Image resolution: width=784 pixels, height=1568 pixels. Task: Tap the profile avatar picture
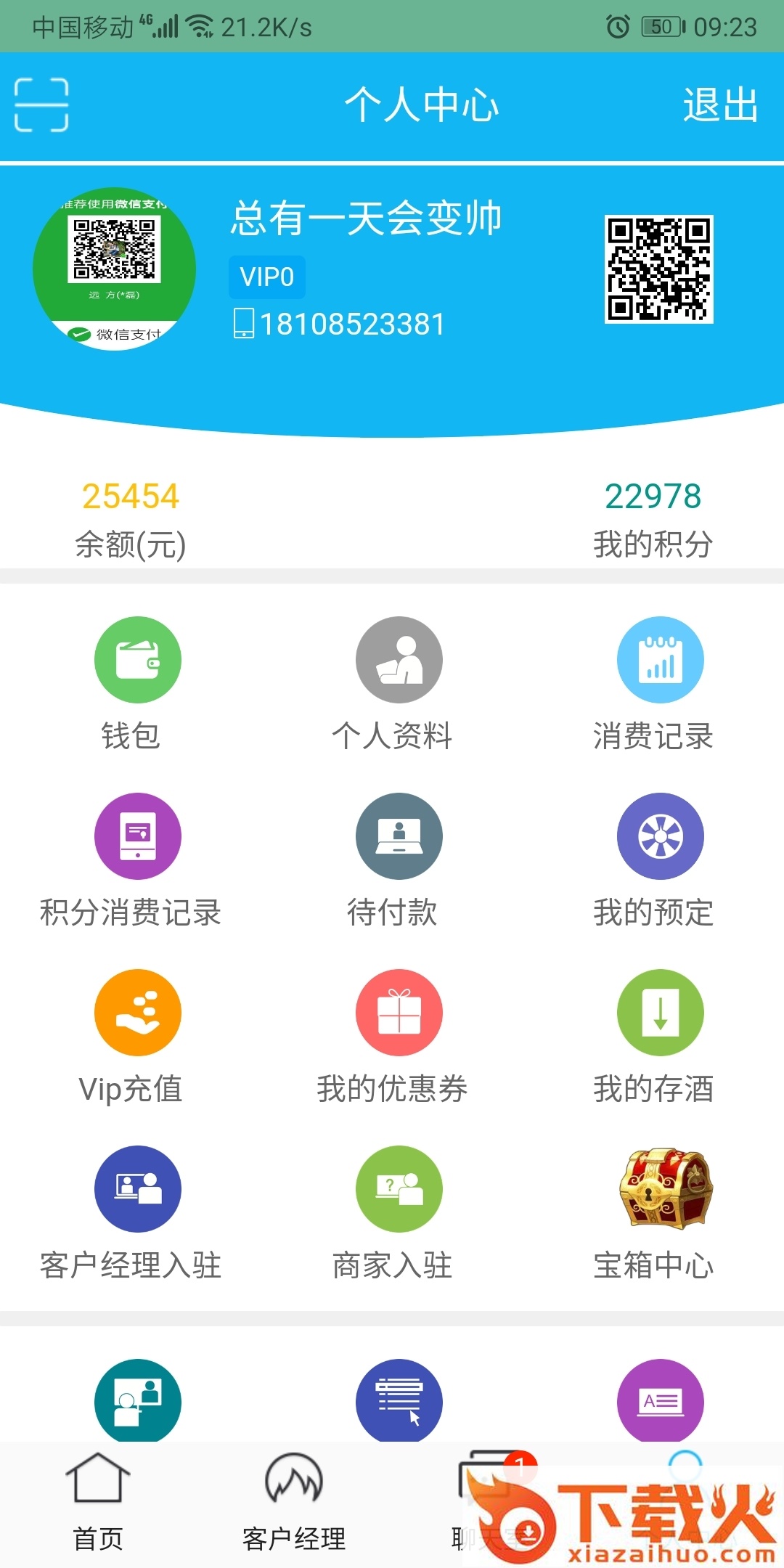115,269
